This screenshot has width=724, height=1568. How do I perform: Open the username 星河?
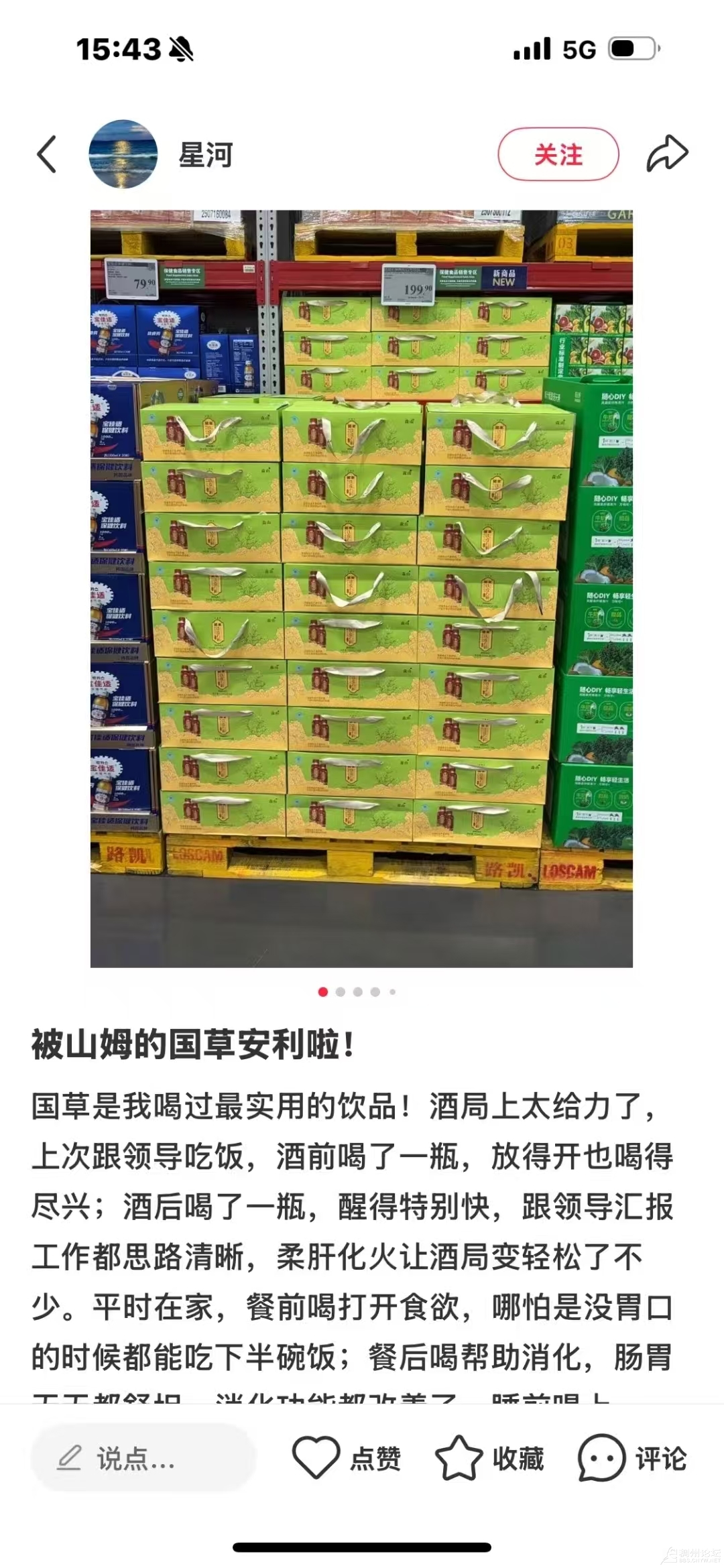pyautogui.click(x=206, y=155)
